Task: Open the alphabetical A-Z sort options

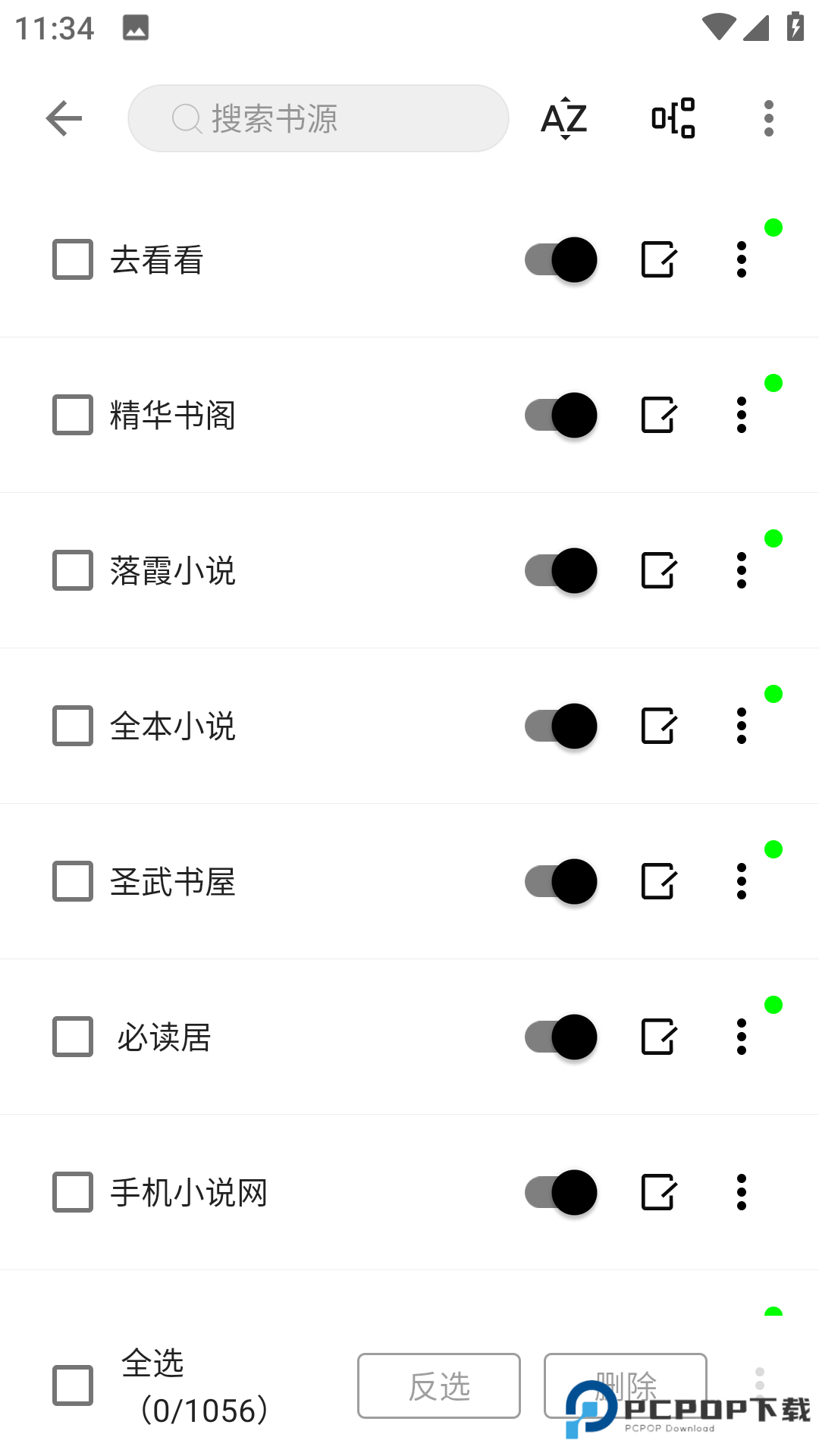Action: (564, 118)
